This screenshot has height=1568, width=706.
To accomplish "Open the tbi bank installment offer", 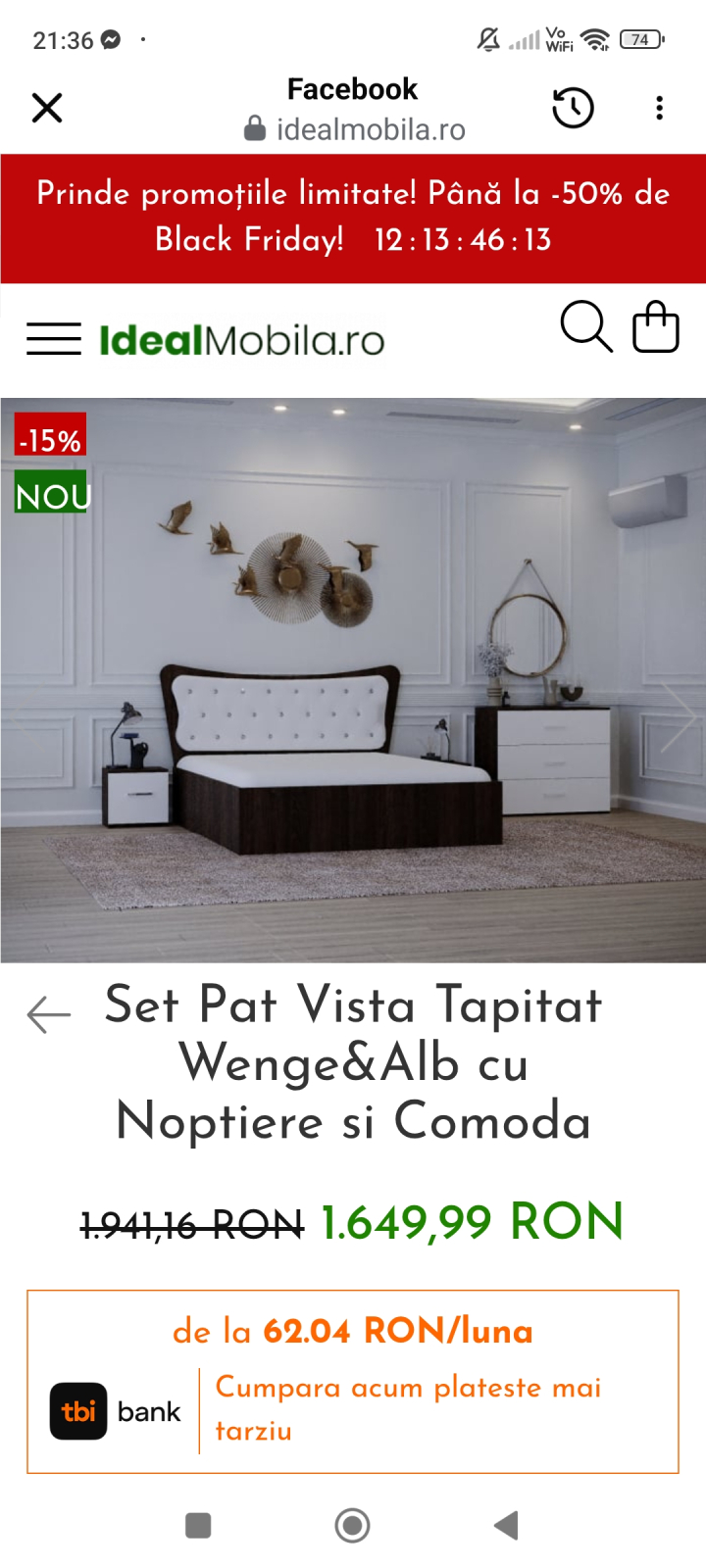I will 353,1382.
